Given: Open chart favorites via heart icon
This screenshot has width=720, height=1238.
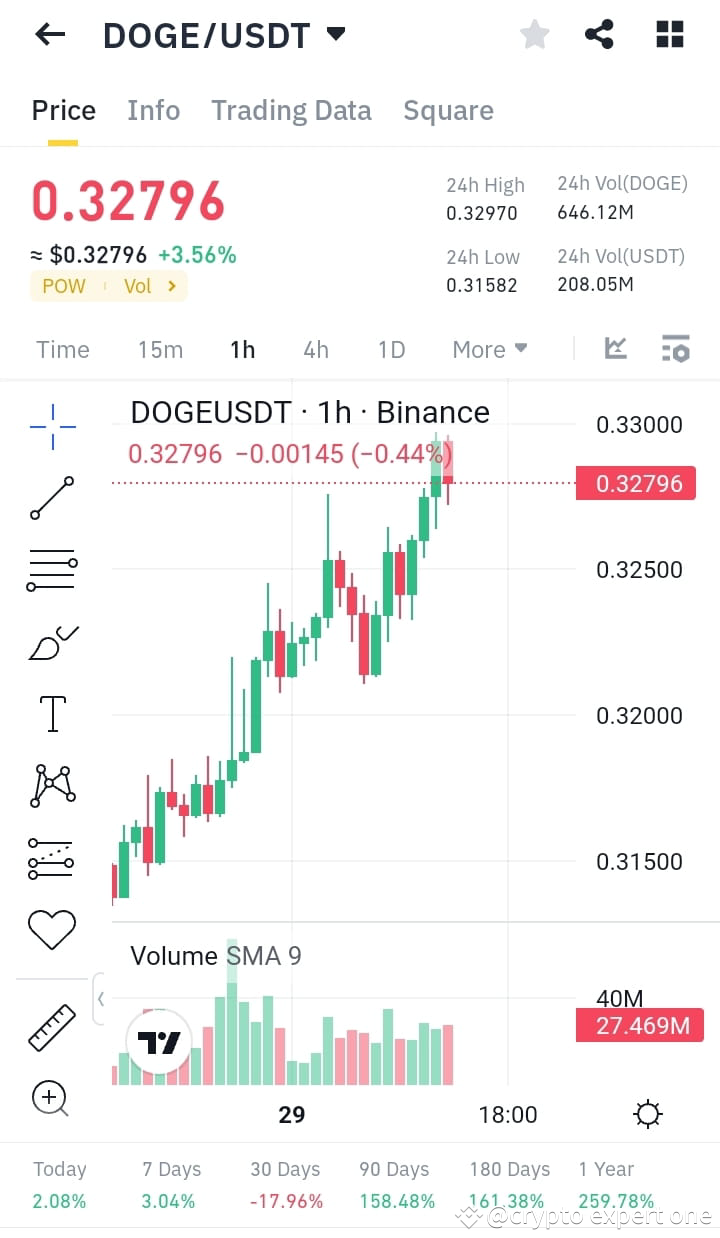Looking at the screenshot, I should tap(51, 929).
